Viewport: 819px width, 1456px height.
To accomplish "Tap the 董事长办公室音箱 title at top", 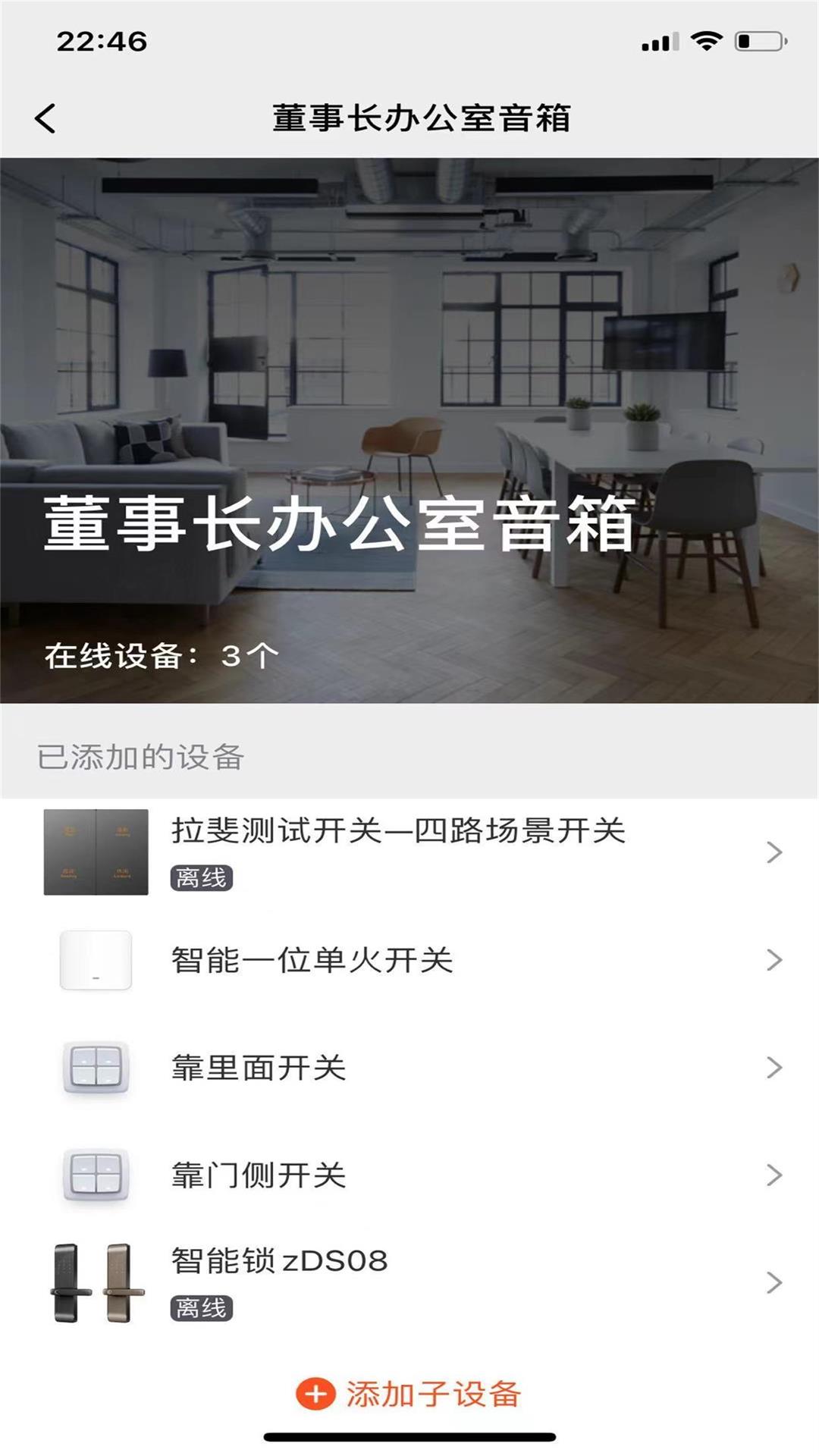I will click(x=422, y=118).
